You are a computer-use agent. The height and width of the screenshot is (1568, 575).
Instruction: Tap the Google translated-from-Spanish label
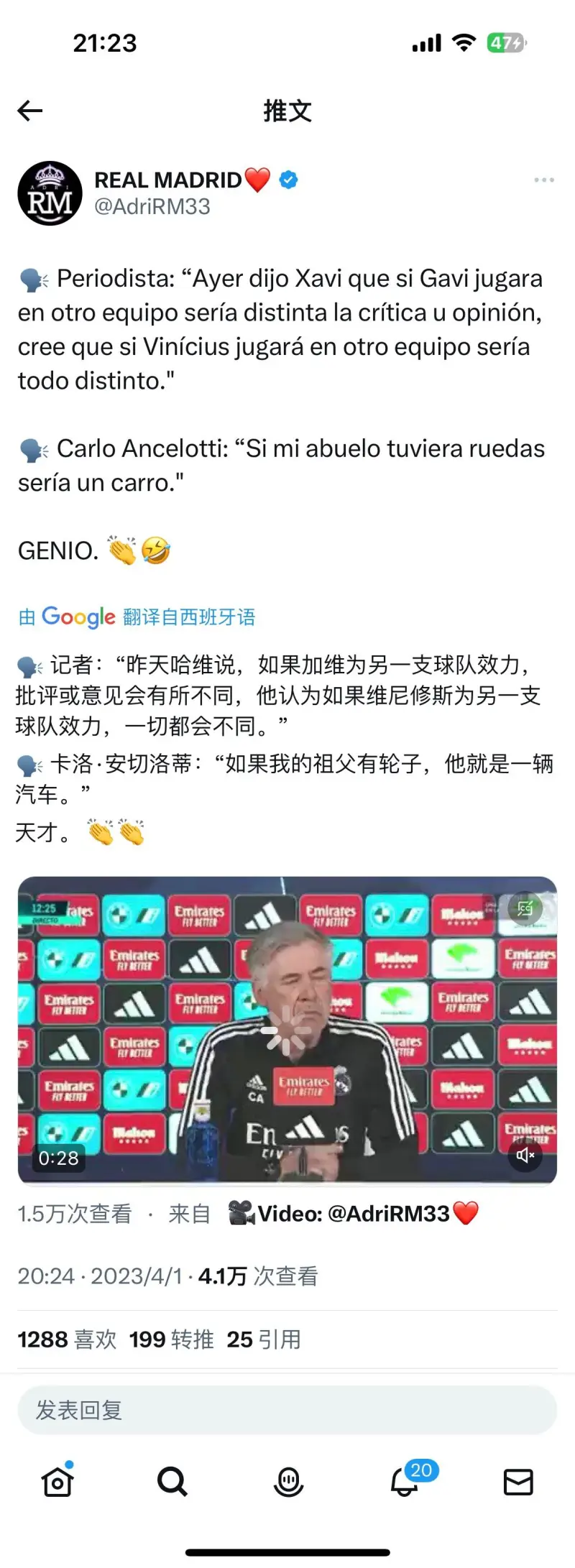pos(137,617)
